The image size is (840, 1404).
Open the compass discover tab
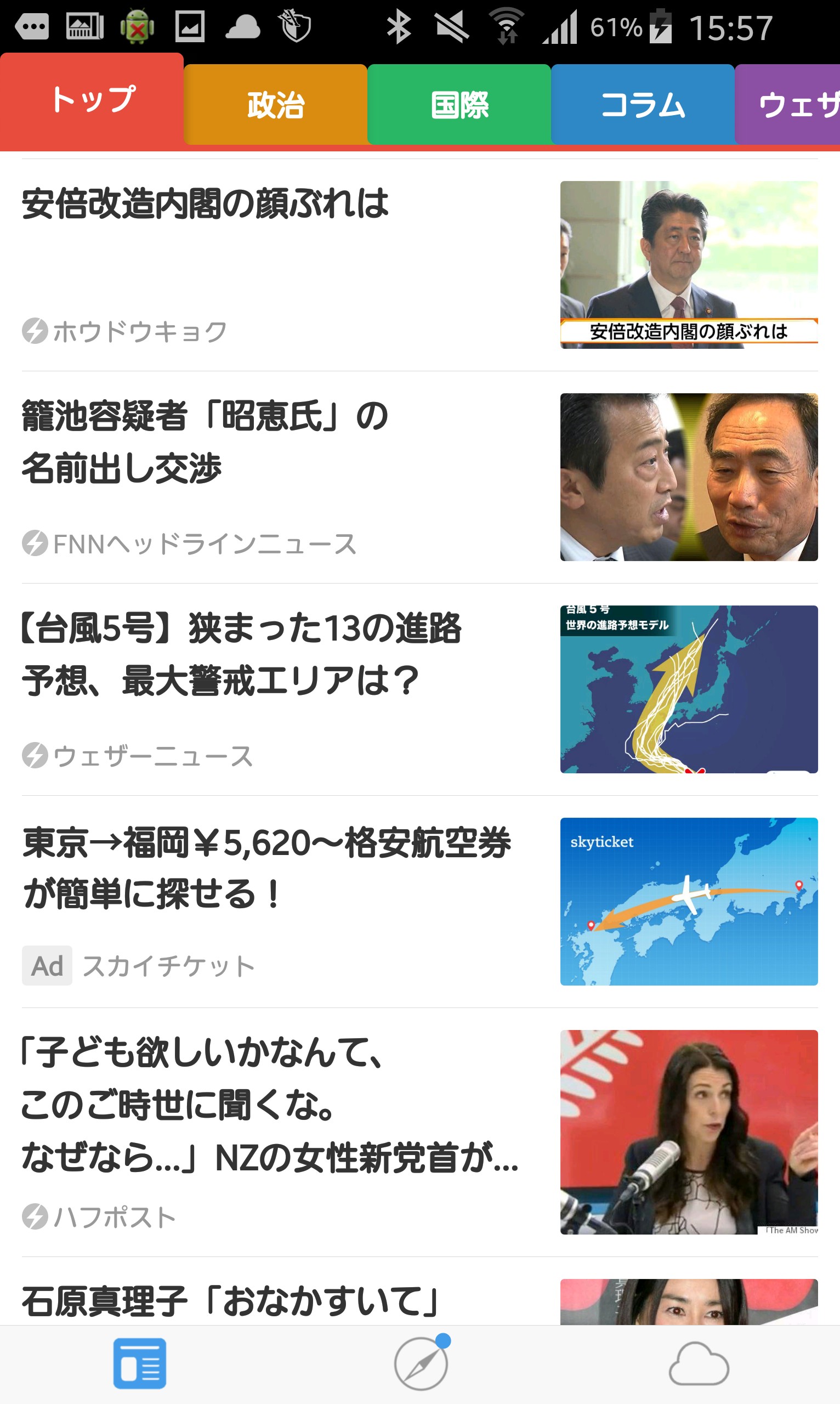(x=421, y=1363)
